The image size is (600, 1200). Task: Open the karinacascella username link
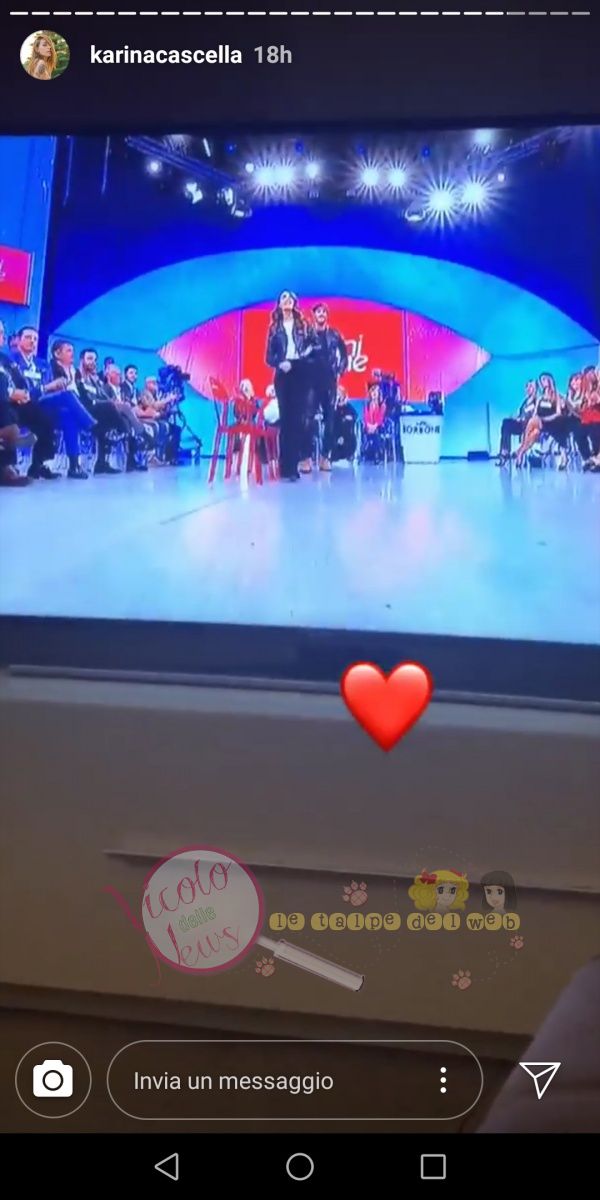165,55
